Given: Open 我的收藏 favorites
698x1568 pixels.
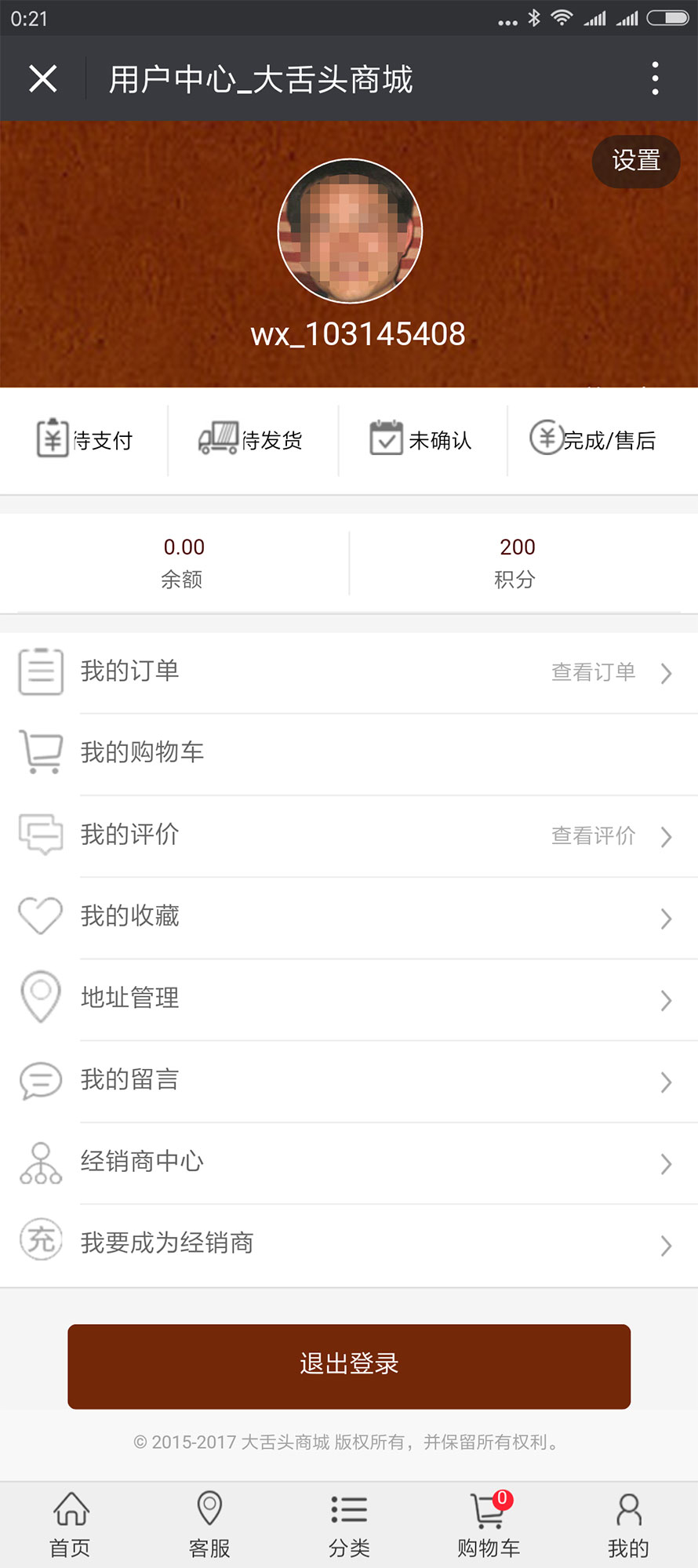Looking at the screenshot, I should click(x=349, y=917).
